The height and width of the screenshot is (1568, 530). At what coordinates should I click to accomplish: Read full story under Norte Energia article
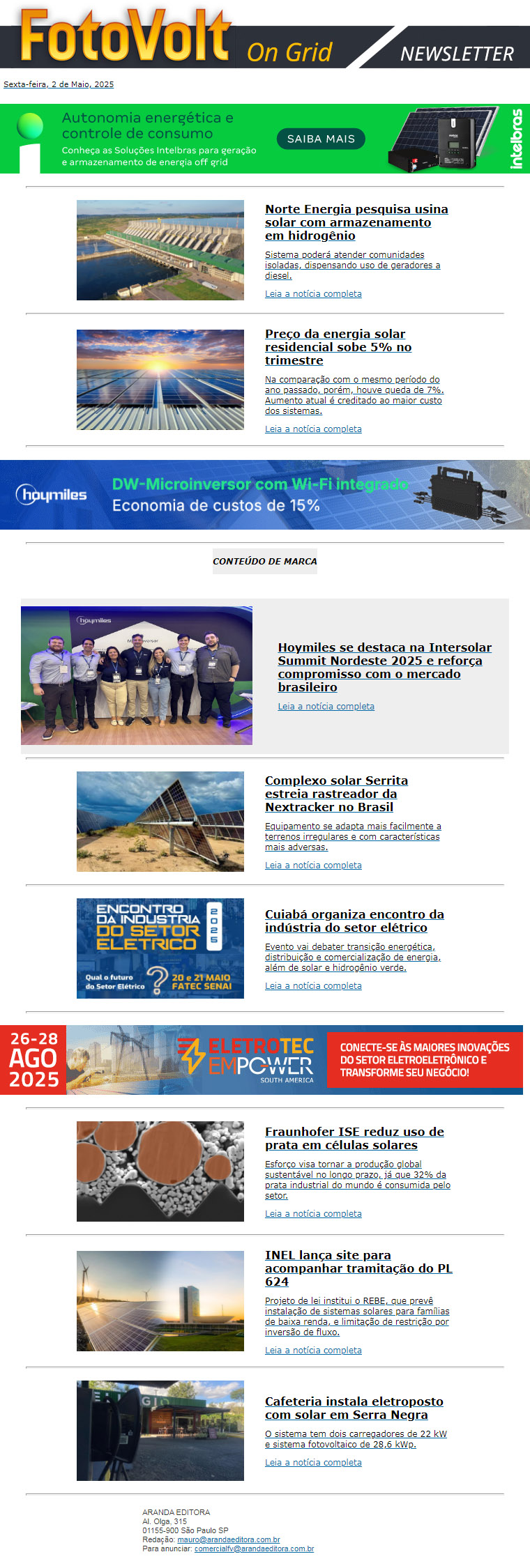click(313, 294)
